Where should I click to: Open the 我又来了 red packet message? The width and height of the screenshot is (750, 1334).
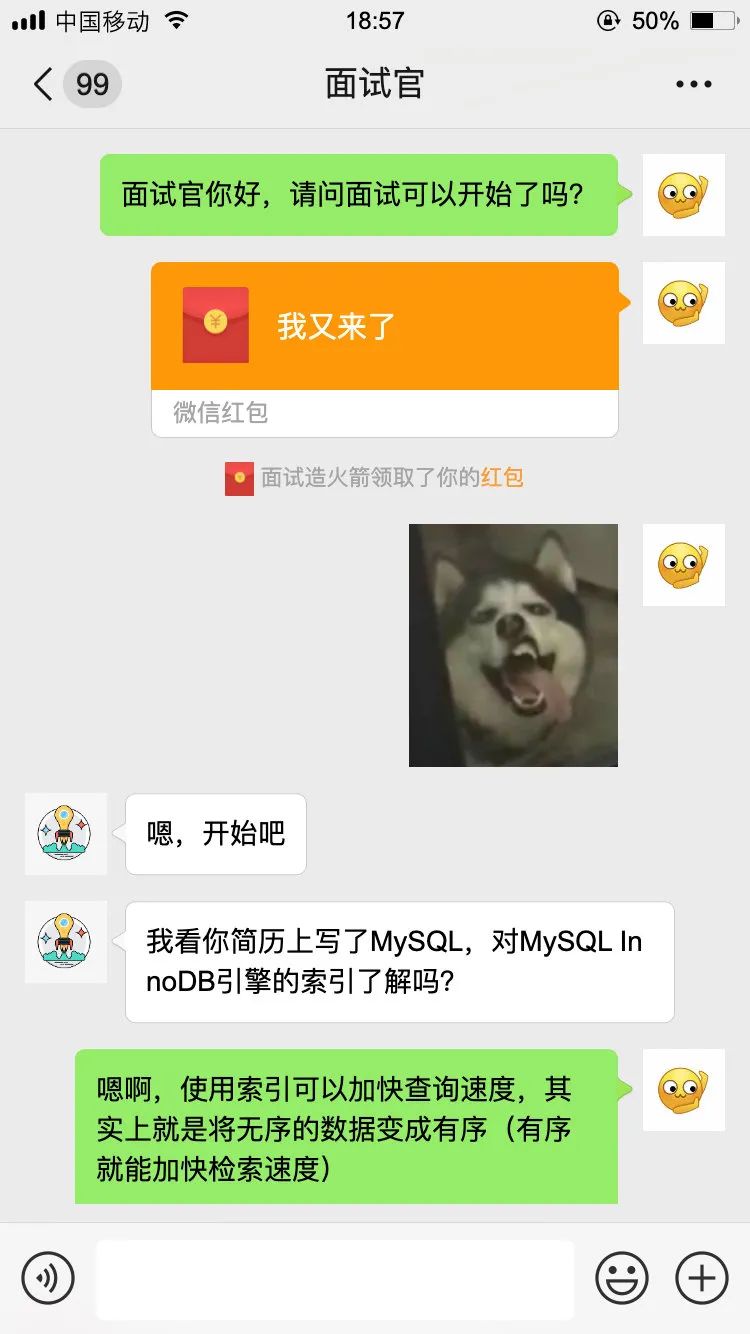tap(385, 327)
